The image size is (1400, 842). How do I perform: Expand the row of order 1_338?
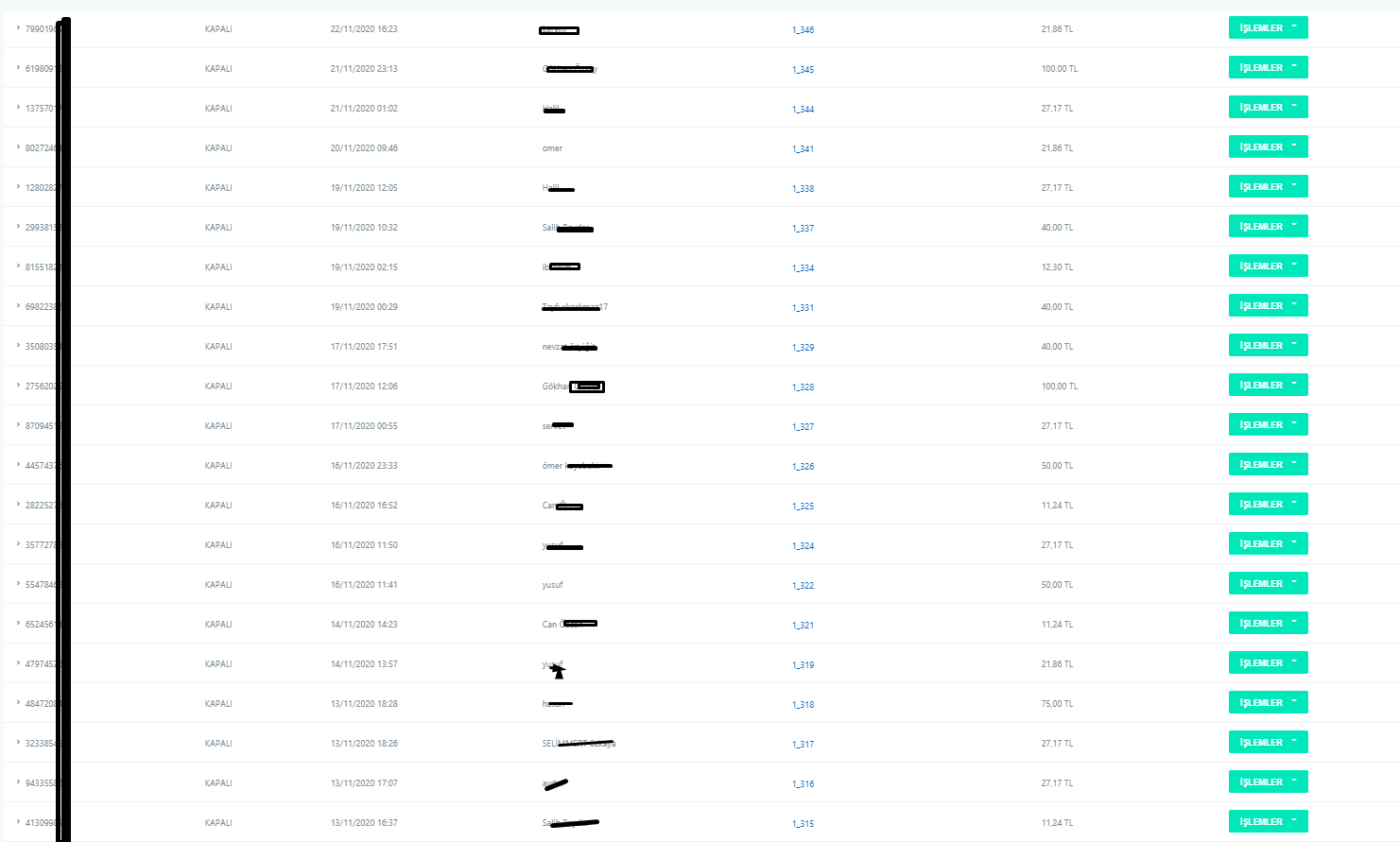[x=18, y=187]
